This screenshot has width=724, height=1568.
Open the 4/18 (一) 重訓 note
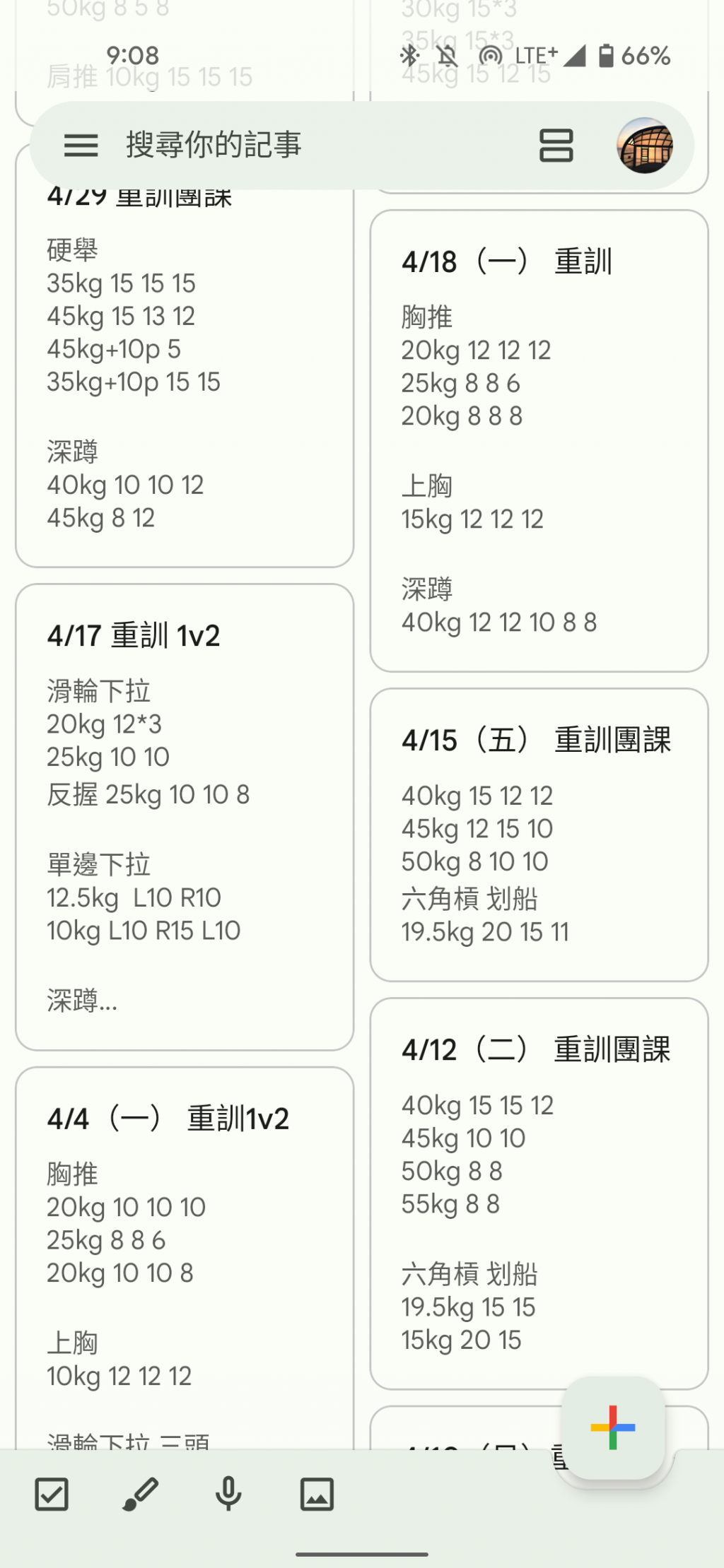[539, 442]
